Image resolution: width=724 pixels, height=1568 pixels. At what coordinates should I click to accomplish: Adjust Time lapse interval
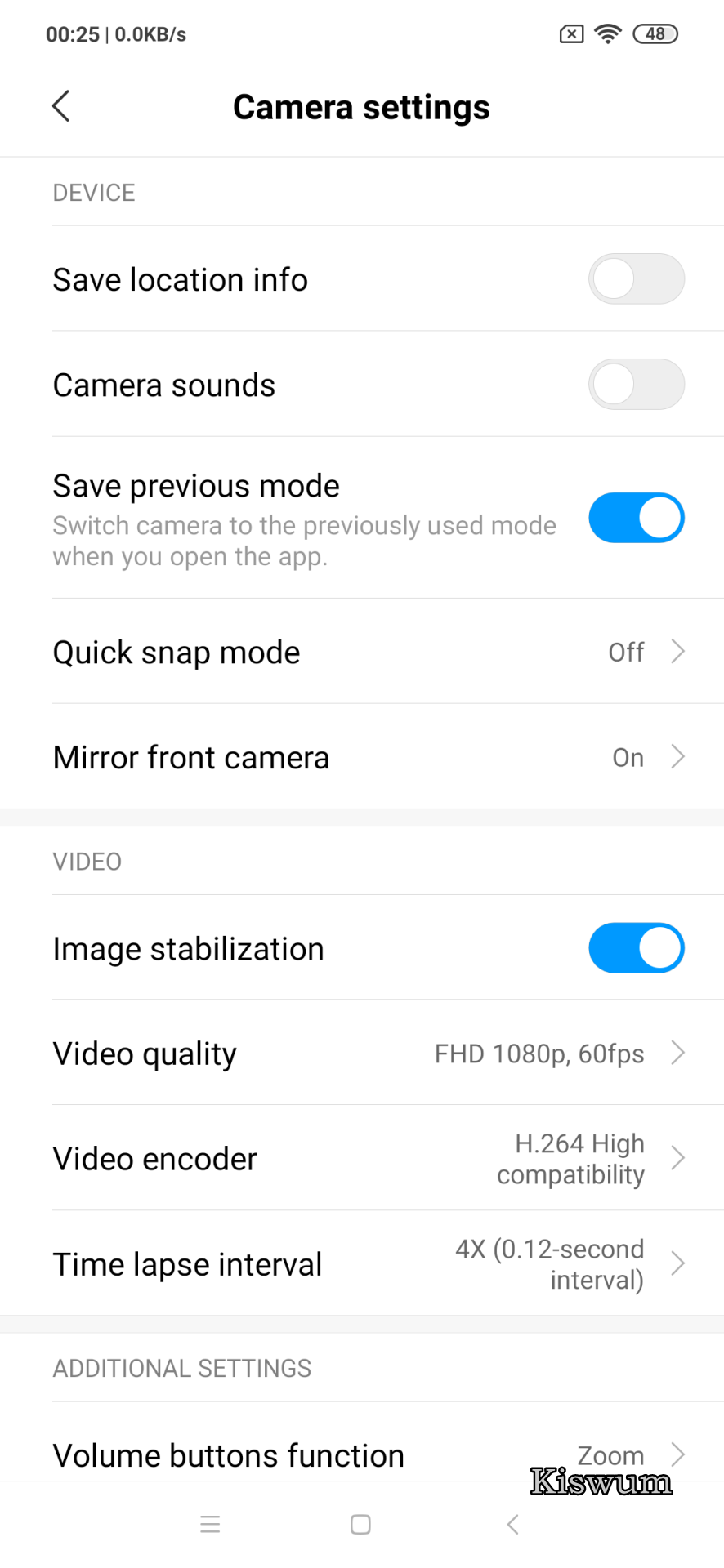coord(362,1264)
